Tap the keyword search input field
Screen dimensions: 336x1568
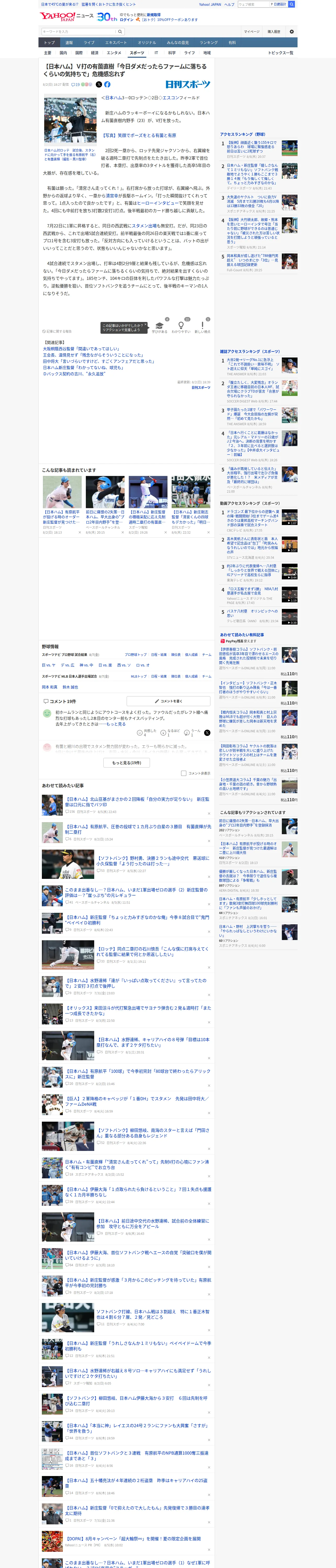tap(79, 32)
